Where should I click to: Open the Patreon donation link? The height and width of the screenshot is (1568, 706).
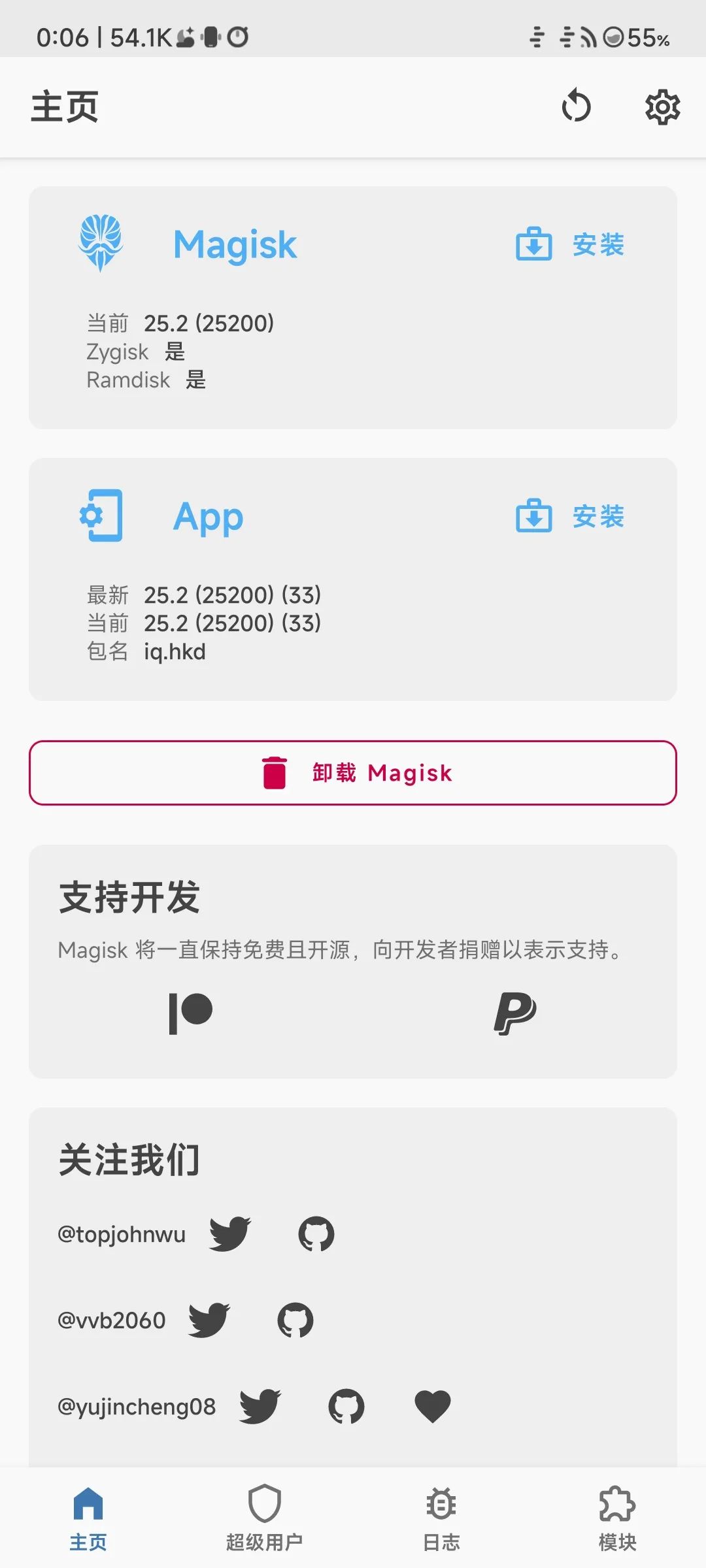(191, 1013)
